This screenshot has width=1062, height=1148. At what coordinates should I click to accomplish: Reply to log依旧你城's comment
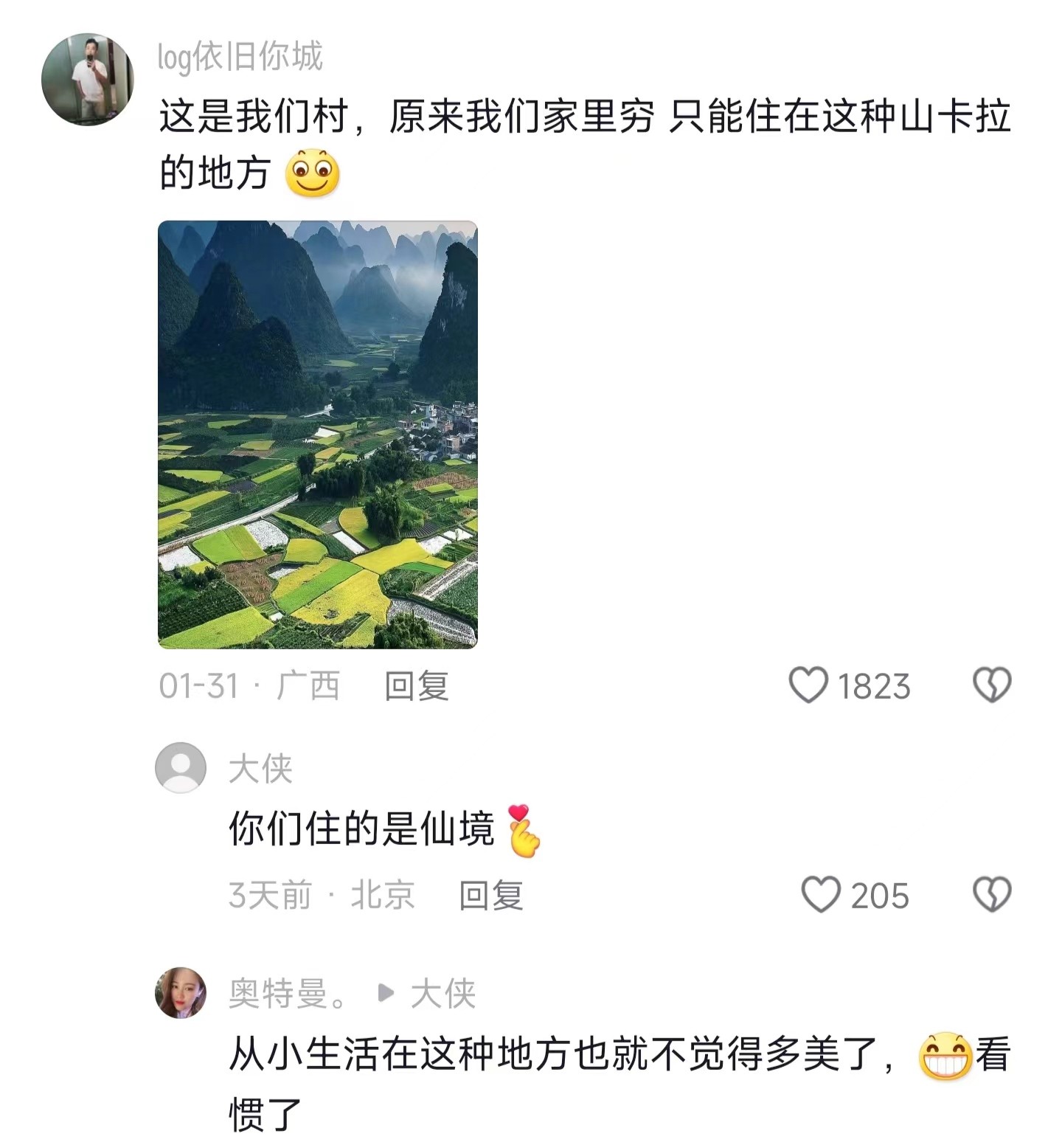coord(416,686)
